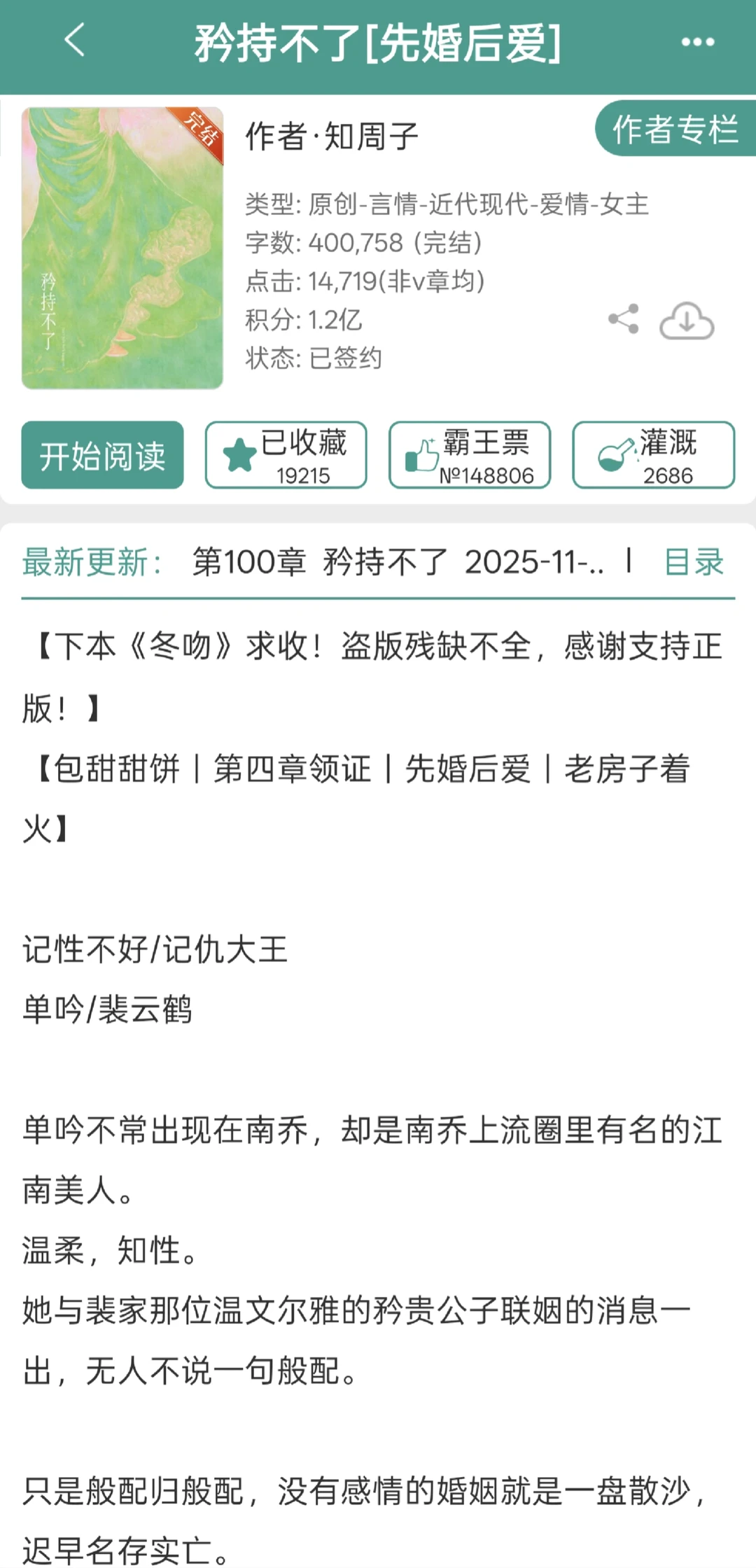
Task: Toggle the 霸王票 vote option
Action: coord(470,455)
